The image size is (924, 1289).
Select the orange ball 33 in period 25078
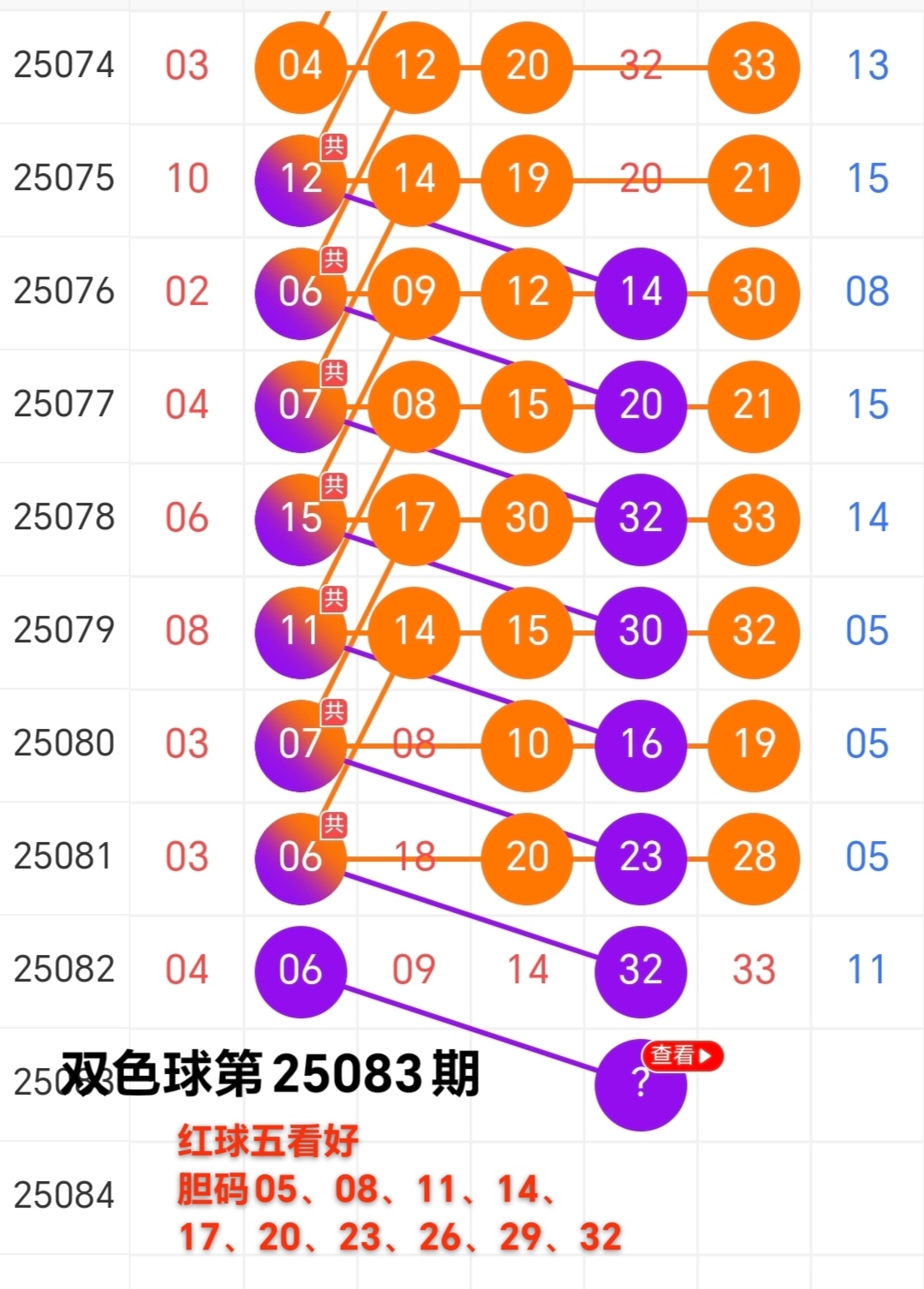(x=752, y=518)
